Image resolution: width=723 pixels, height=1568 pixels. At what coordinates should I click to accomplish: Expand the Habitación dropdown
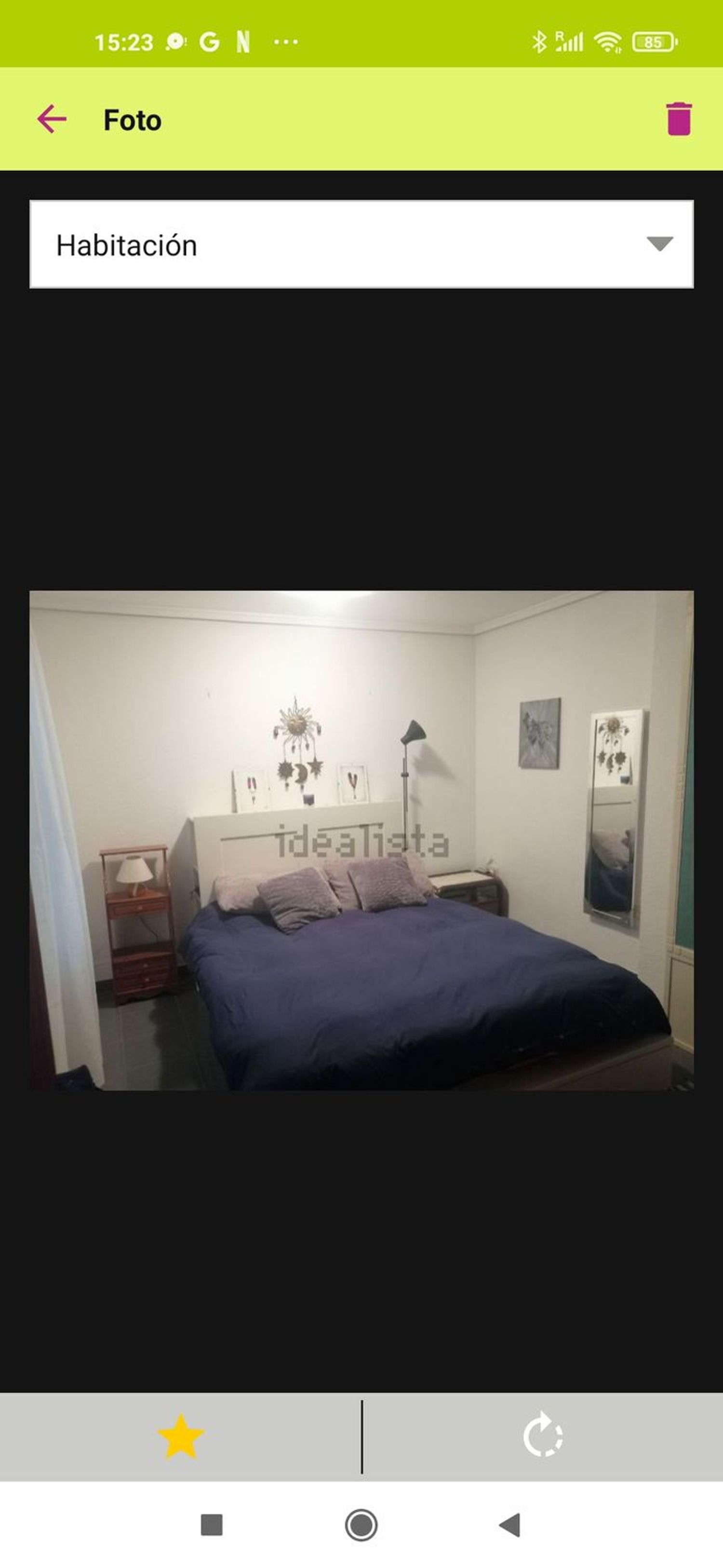(x=362, y=244)
